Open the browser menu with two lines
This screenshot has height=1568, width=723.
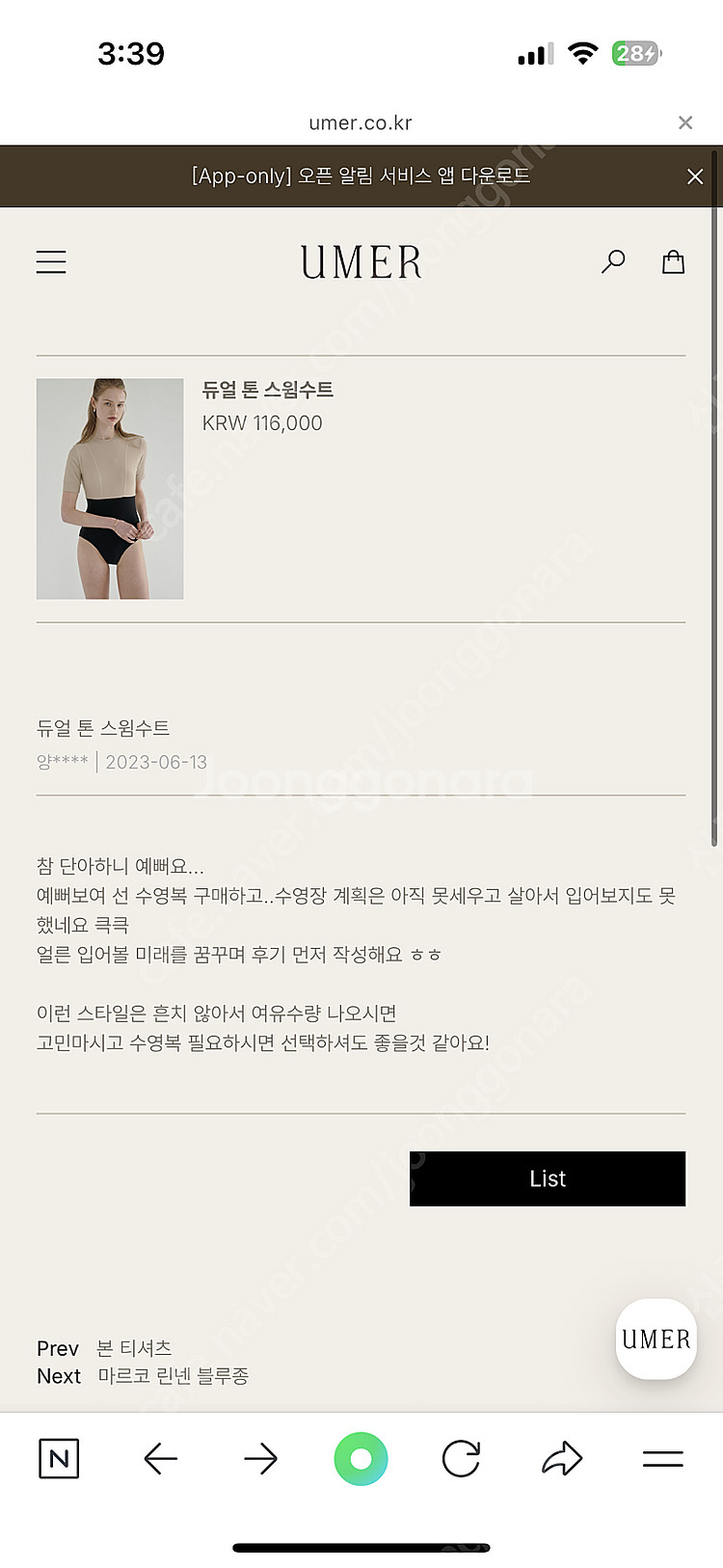click(x=663, y=1459)
